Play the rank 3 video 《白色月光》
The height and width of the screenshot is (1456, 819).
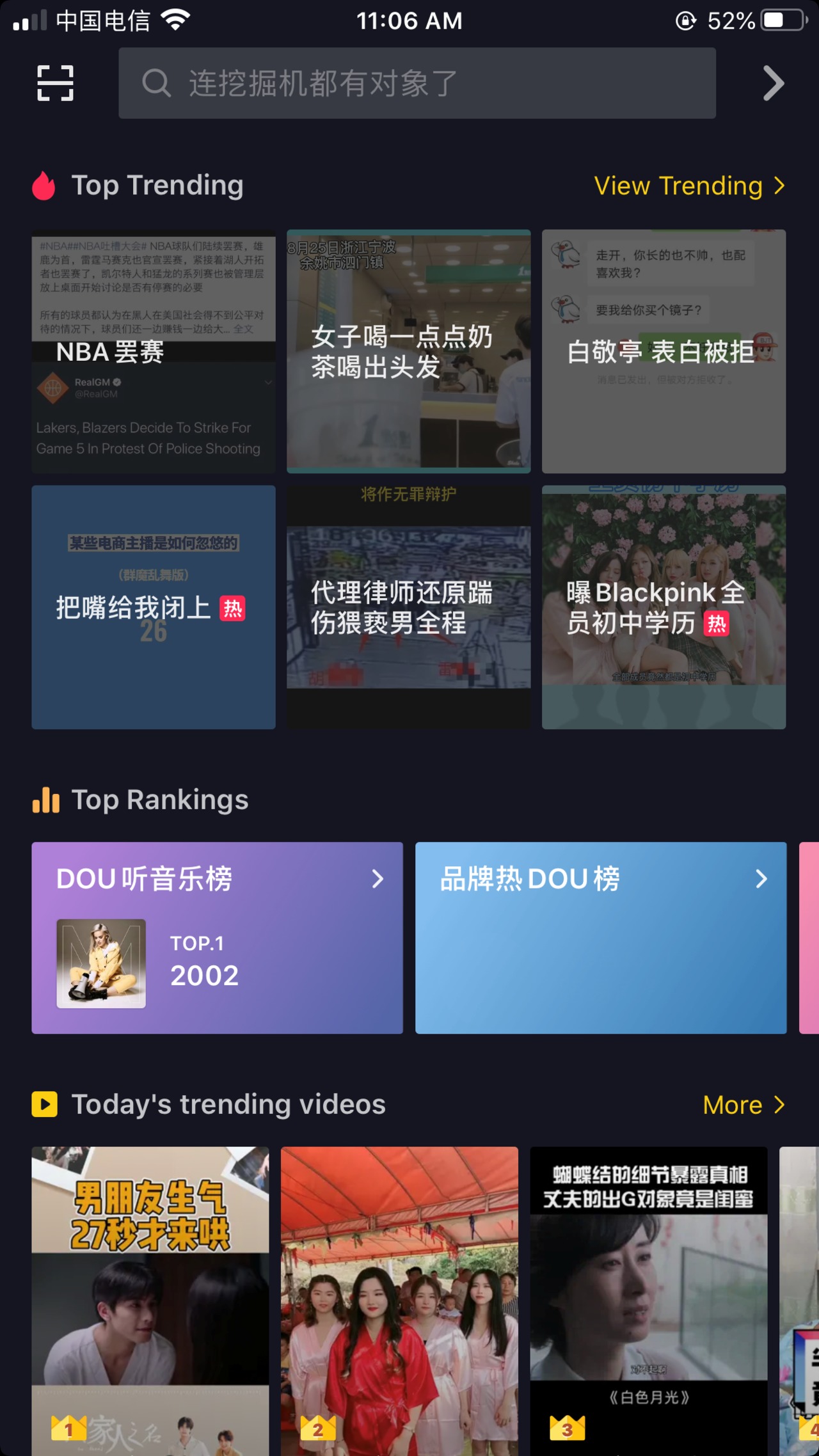pos(648,1299)
